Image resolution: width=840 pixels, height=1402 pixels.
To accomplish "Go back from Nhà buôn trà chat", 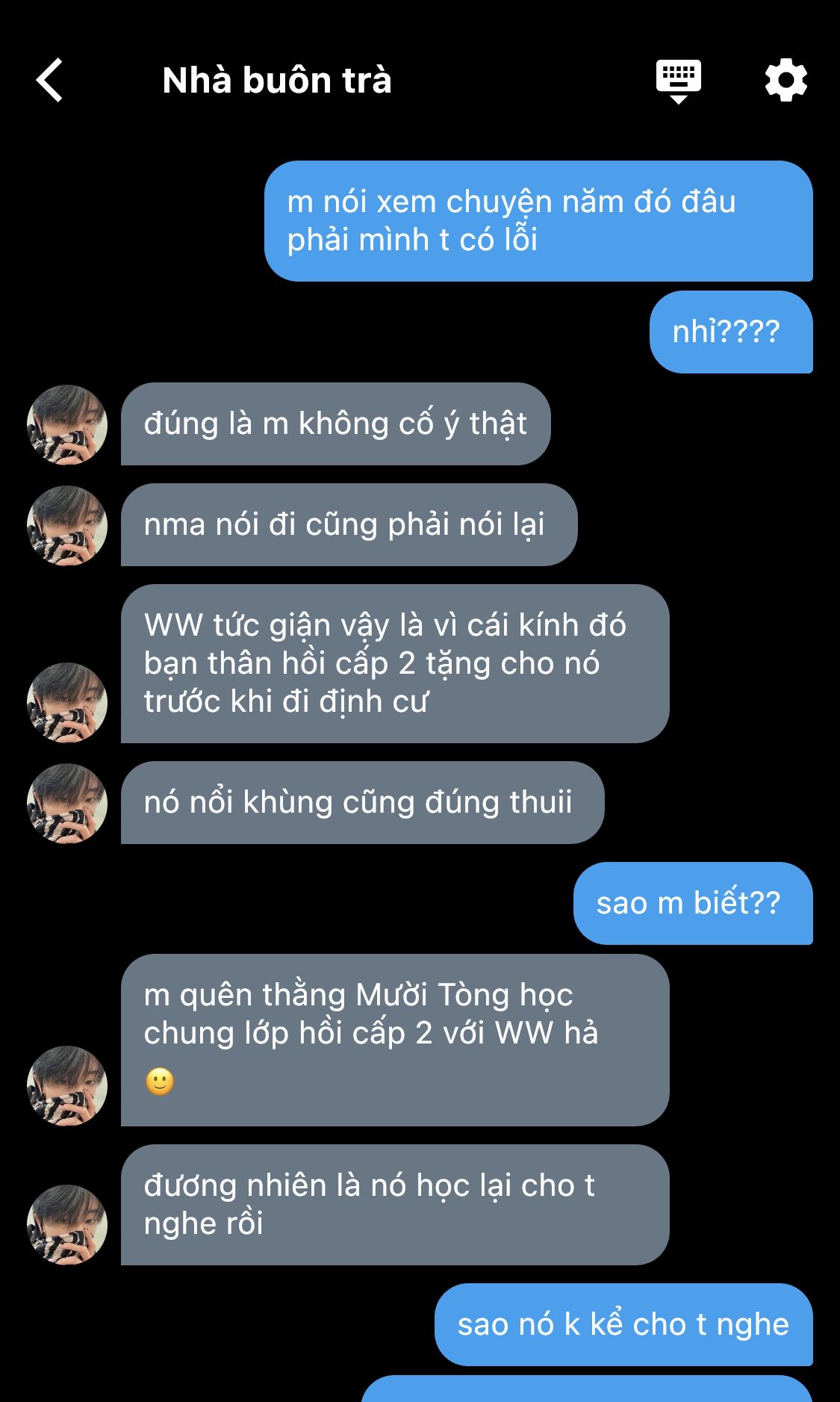I will (x=49, y=80).
